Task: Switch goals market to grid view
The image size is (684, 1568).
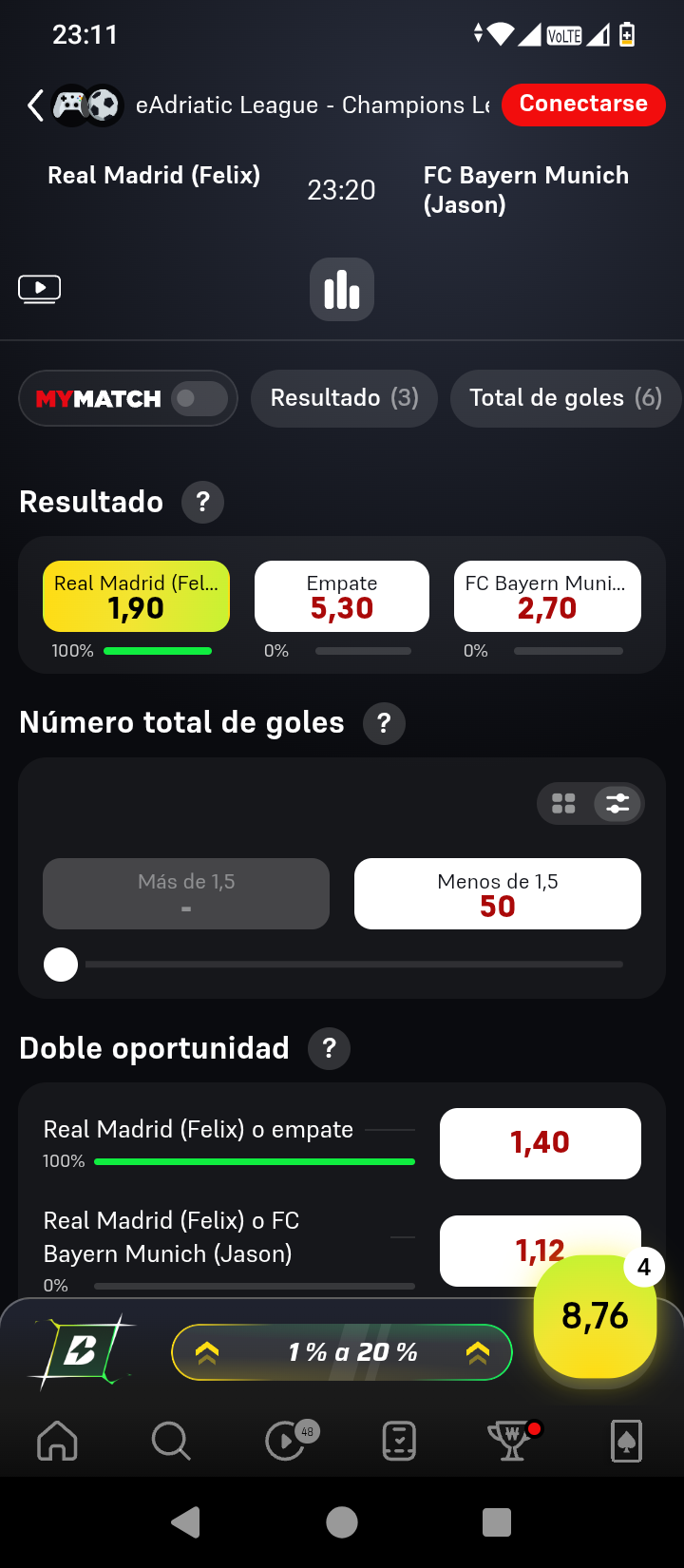Action: click(563, 804)
